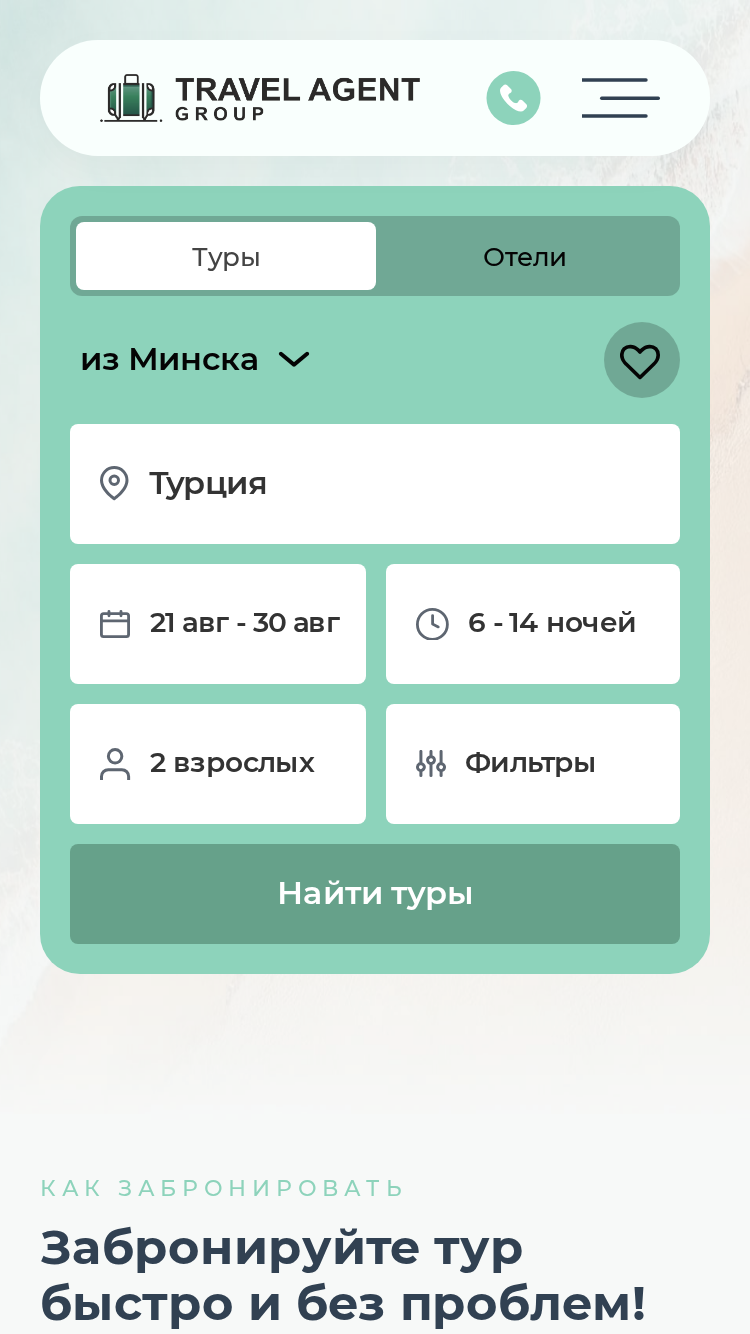The image size is (750, 1334).
Task: Expand the из Минска departure dropdown
Action: pos(196,359)
